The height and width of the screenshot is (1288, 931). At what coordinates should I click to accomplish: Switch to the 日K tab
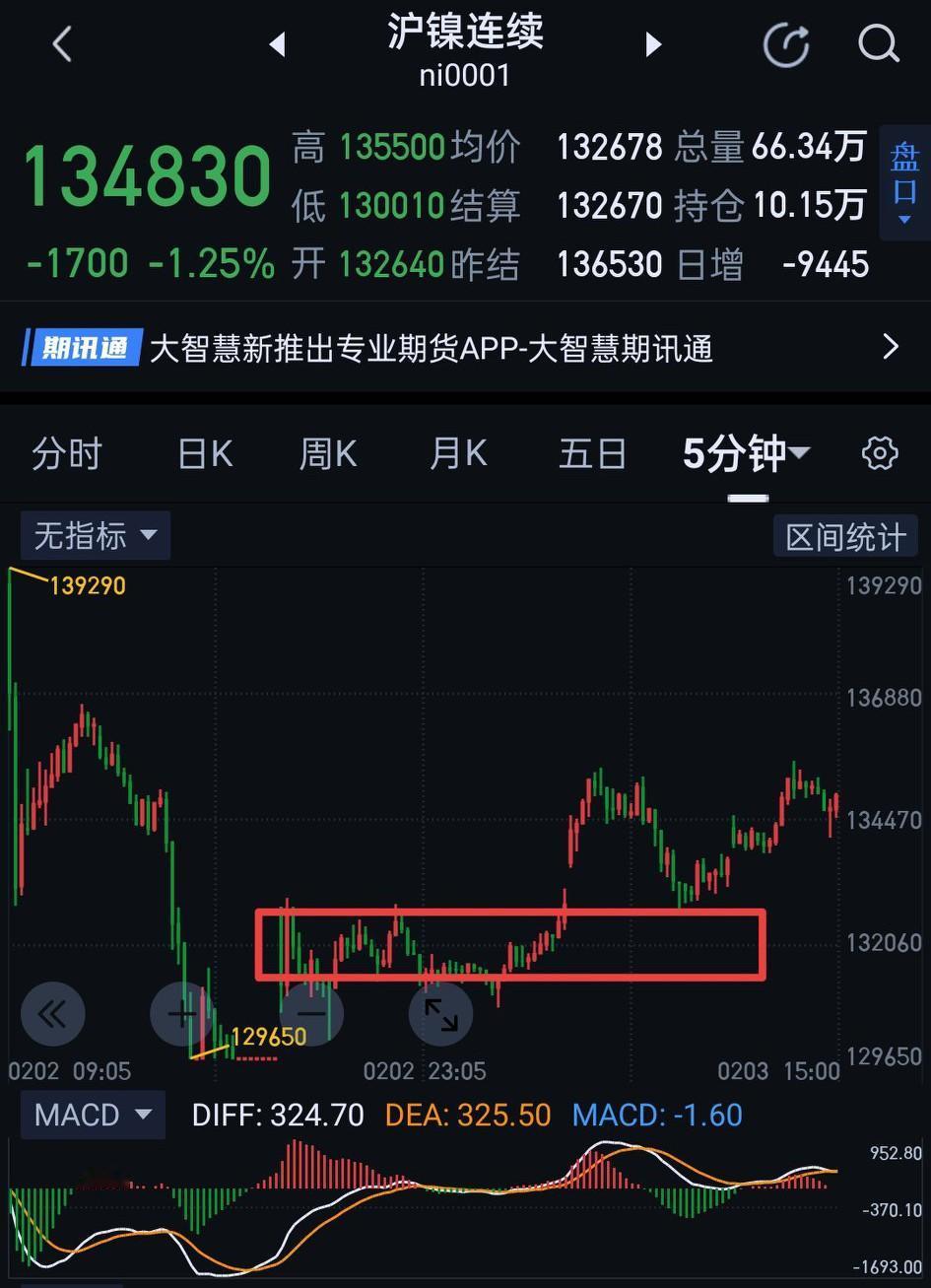coord(203,452)
